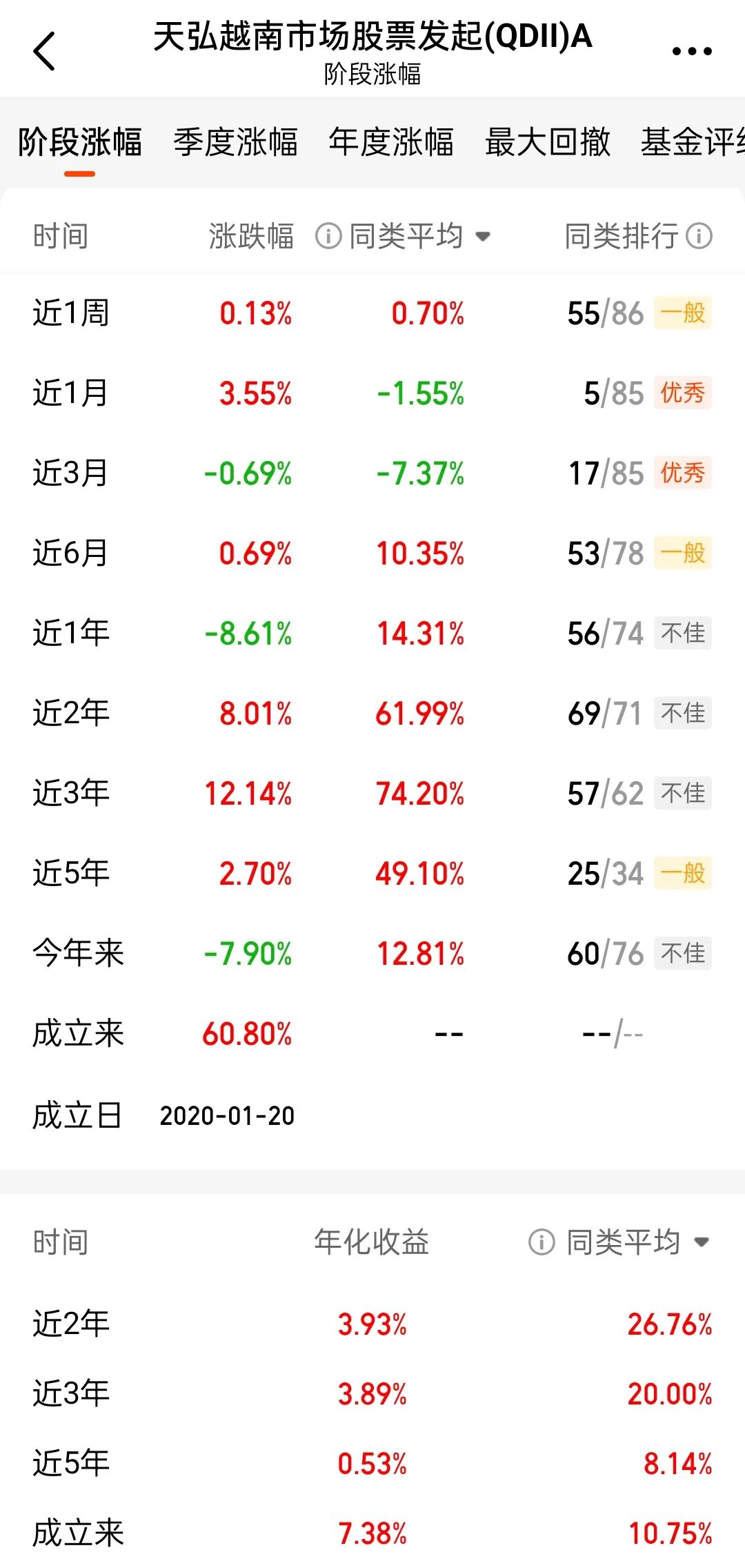This screenshot has height=1568, width=745.
Task: Tap the info icon beside 年化收益's 同类平均
Action: [x=542, y=1242]
